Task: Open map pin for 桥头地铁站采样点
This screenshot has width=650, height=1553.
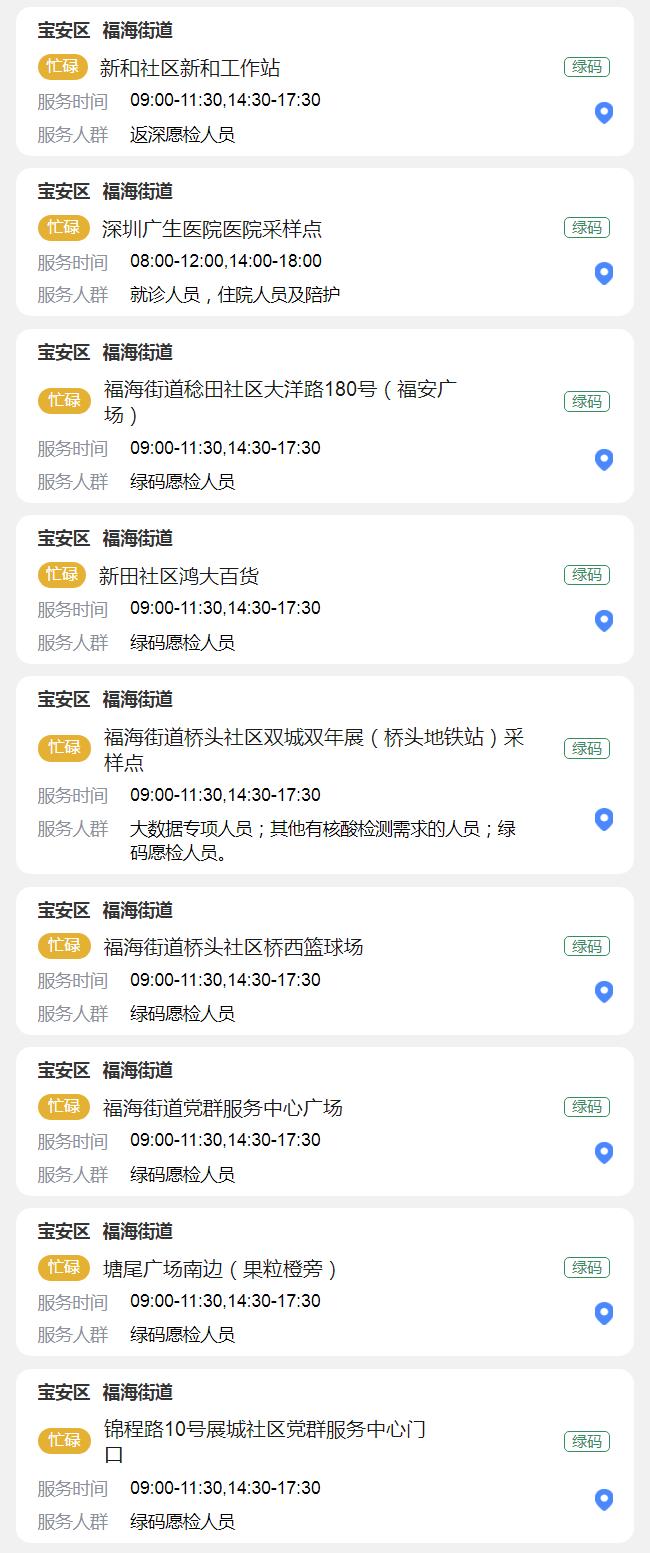Action: 603,819
